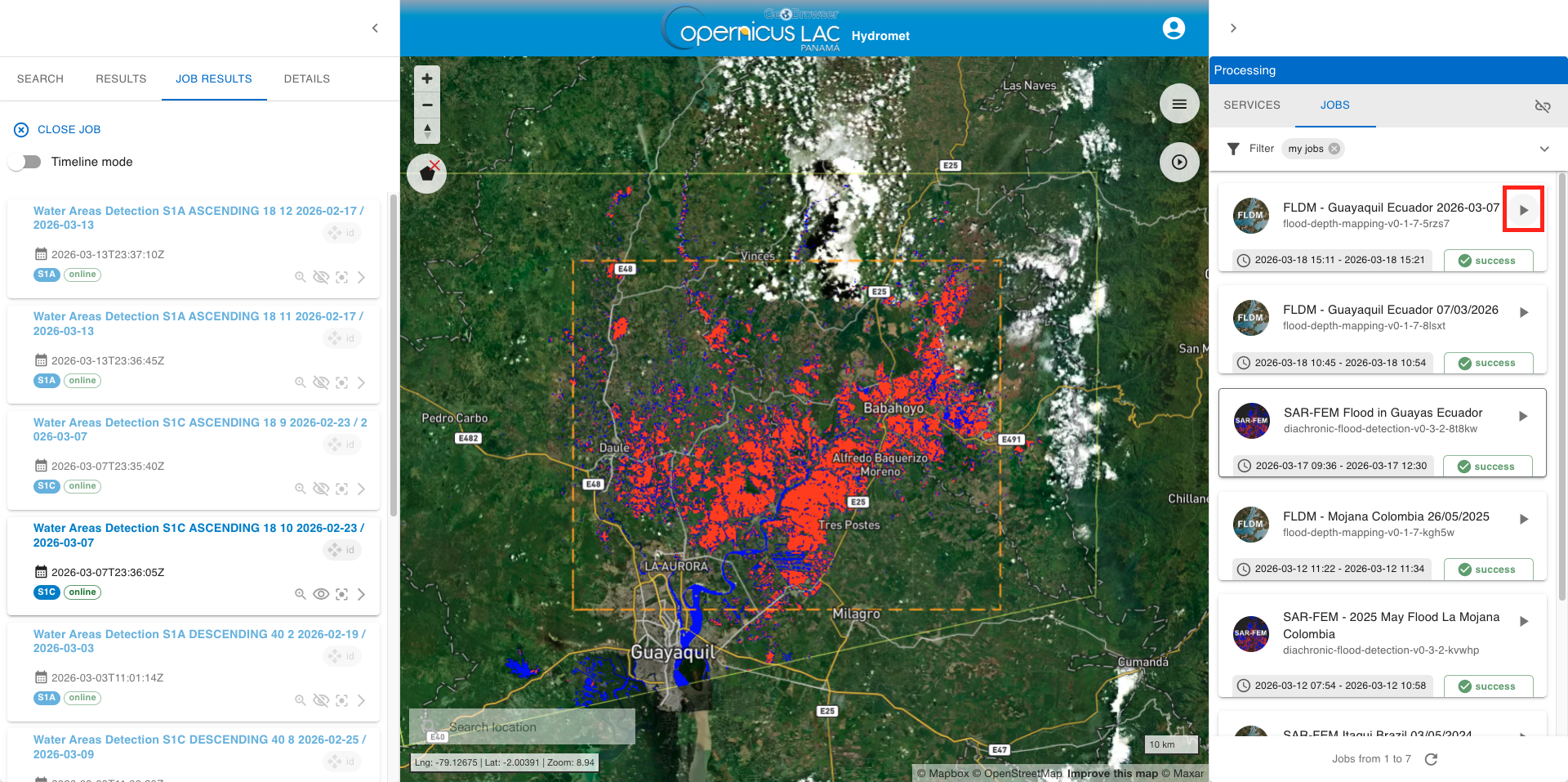Tap the Search location field

pos(523,726)
